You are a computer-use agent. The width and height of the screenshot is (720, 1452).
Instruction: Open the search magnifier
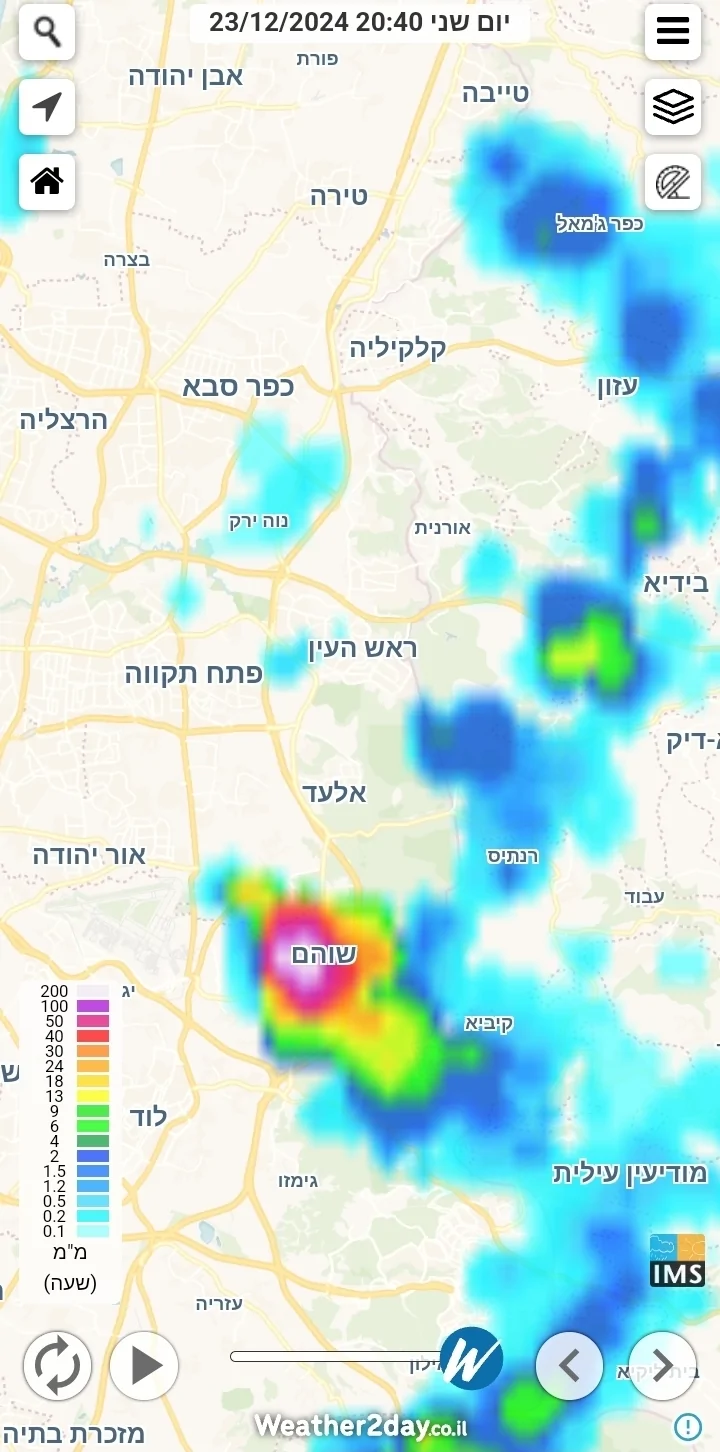click(47, 32)
